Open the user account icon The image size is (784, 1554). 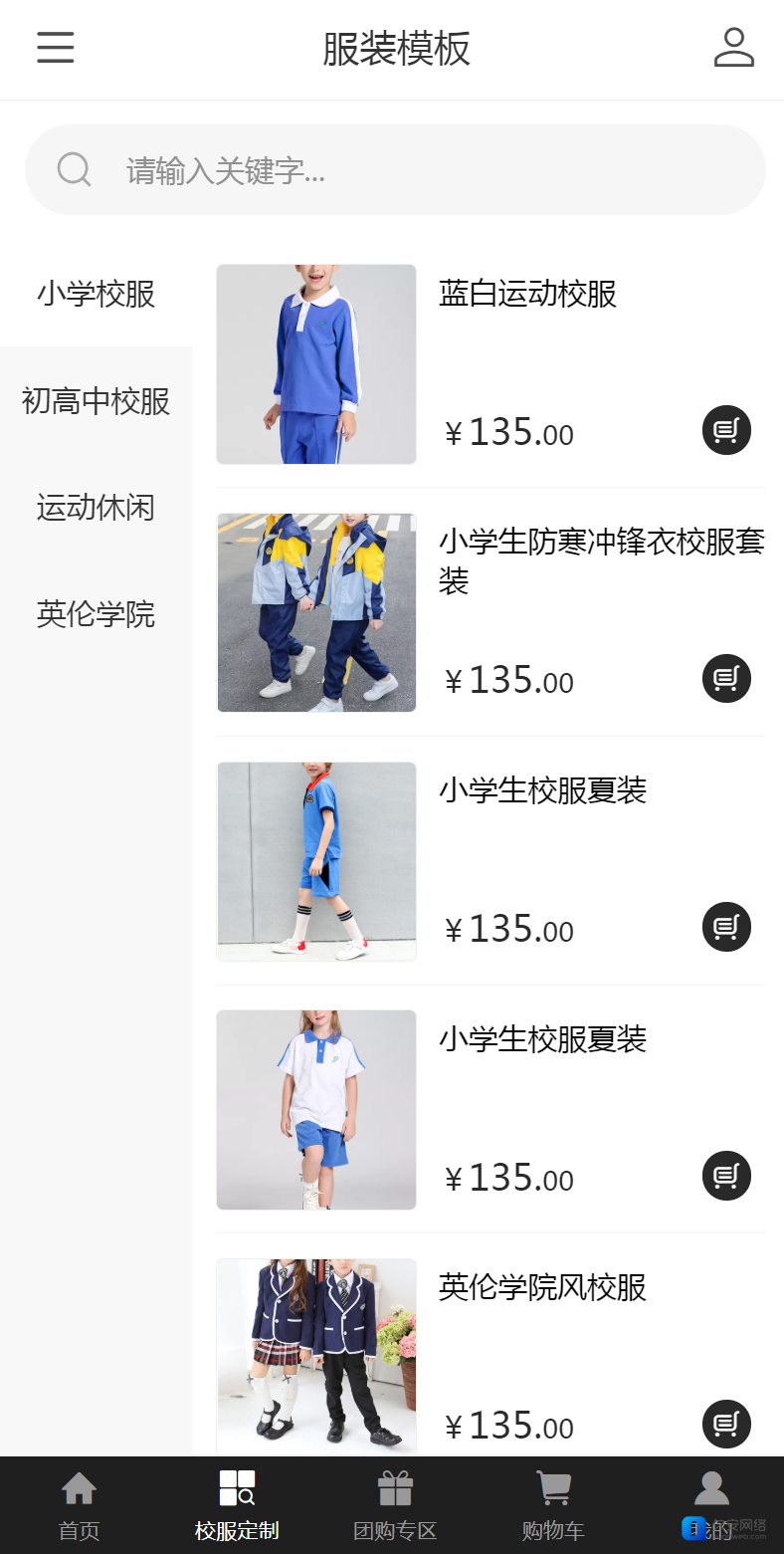pos(734,48)
